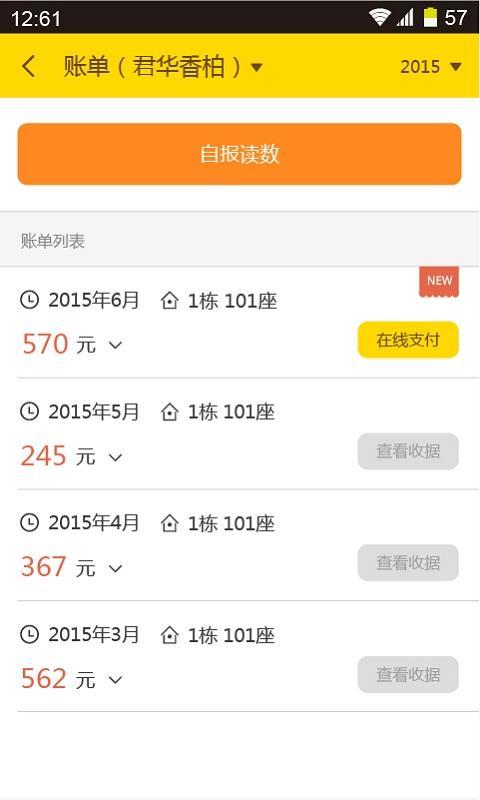
Task: Tap the 自报读数 button
Action: pyautogui.click(x=239, y=154)
